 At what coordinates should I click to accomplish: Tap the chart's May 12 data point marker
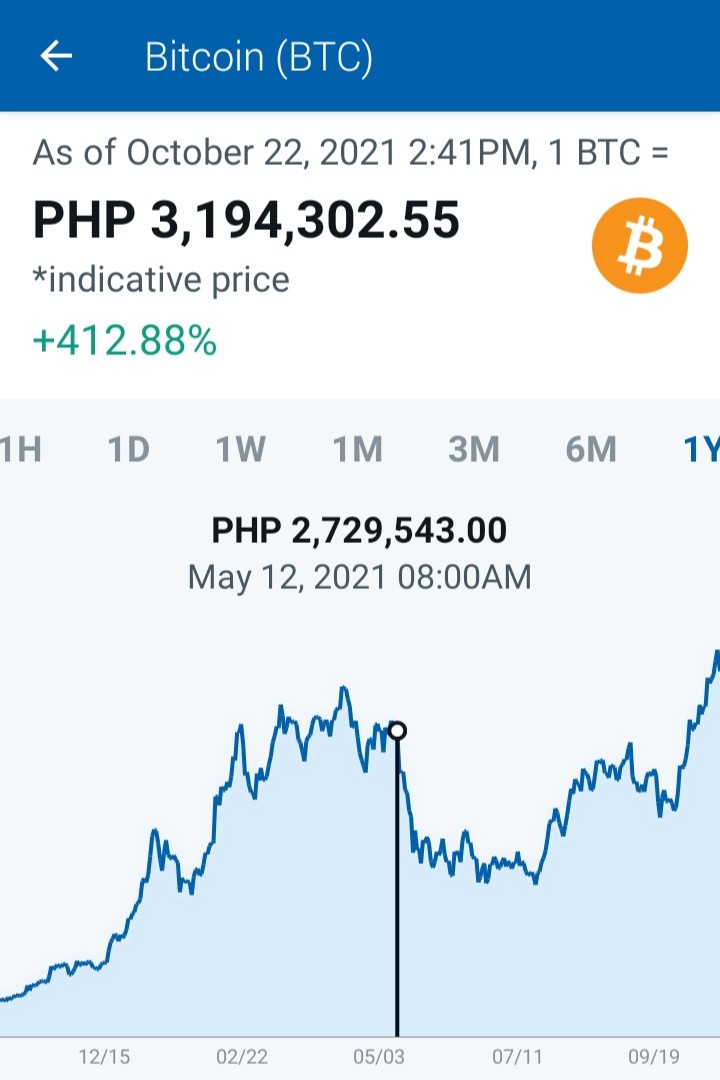coord(398,730)
